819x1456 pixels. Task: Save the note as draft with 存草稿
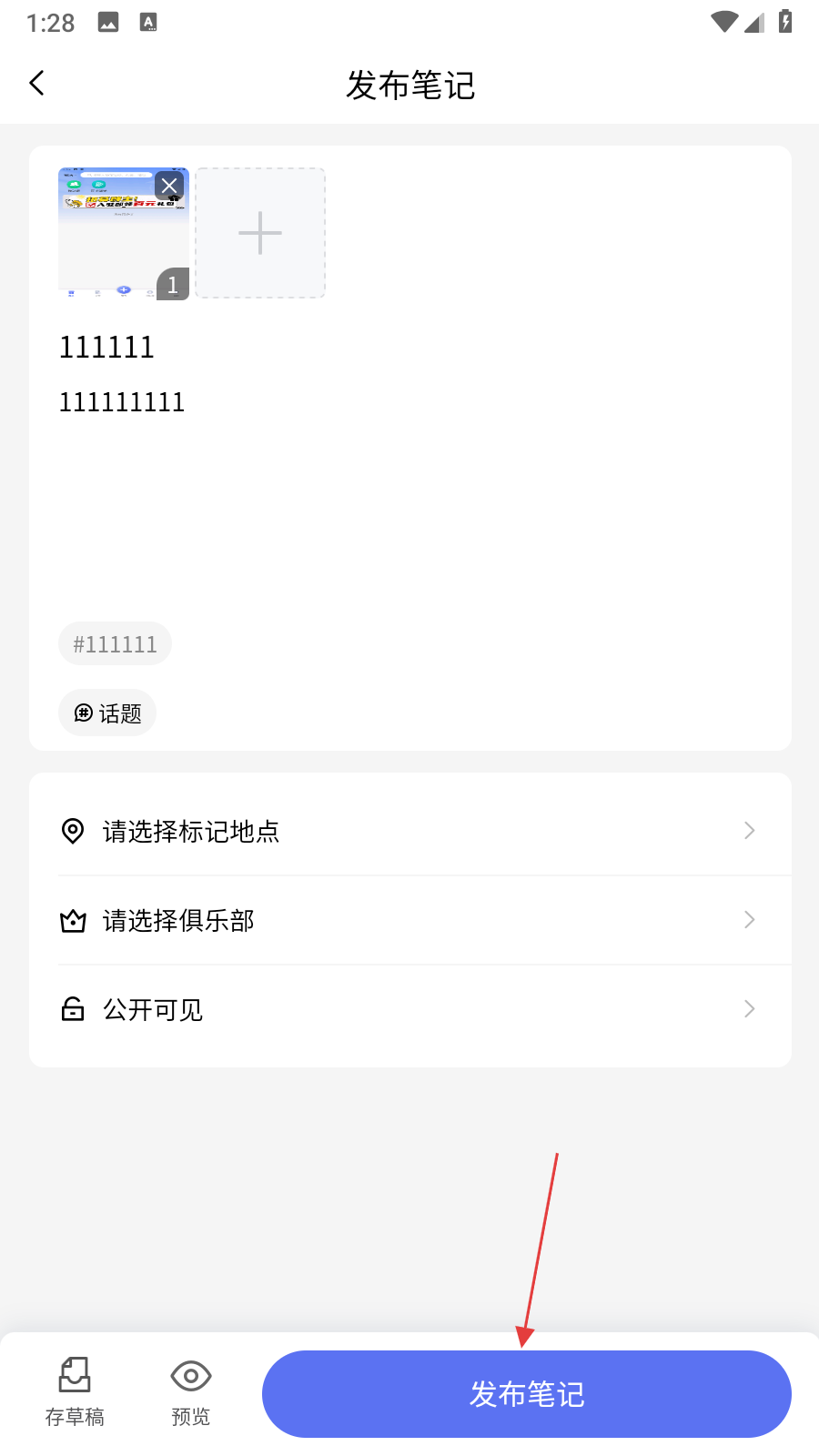(x=75, y=1392)
